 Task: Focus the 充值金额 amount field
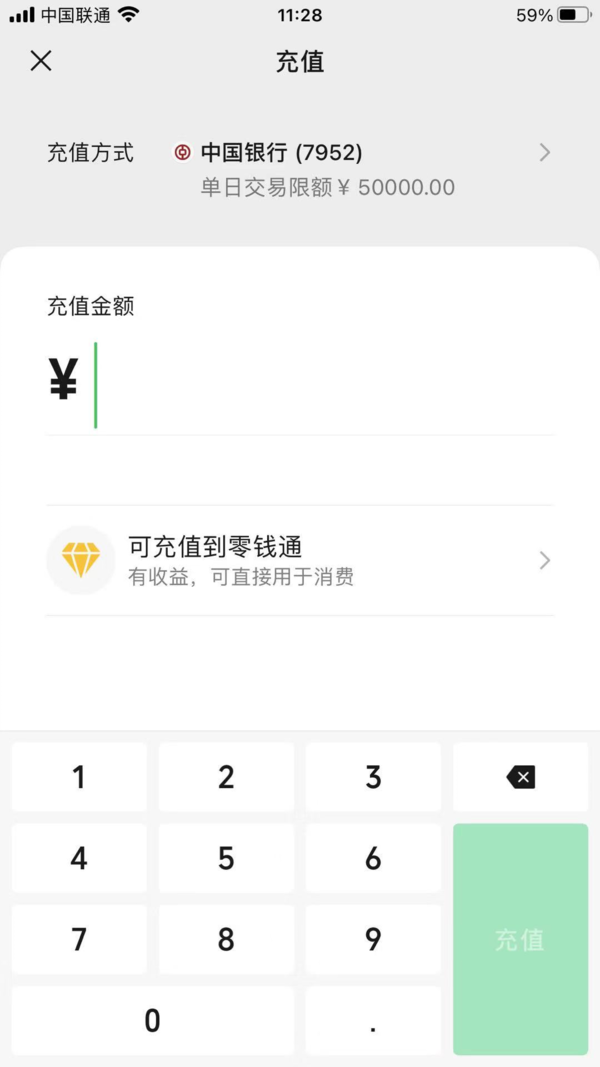pos(320,385)
